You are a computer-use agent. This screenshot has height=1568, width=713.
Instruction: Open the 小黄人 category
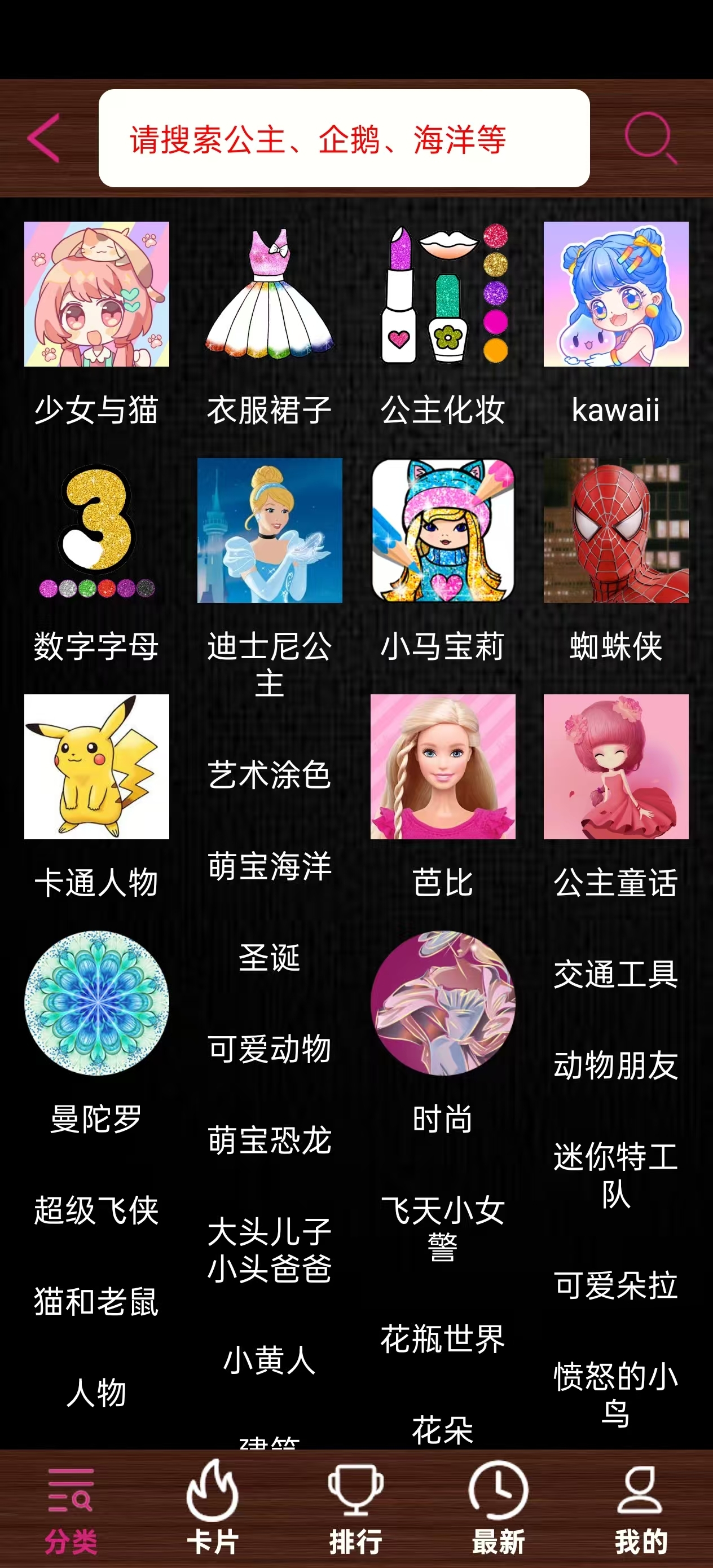point(270,1360)
